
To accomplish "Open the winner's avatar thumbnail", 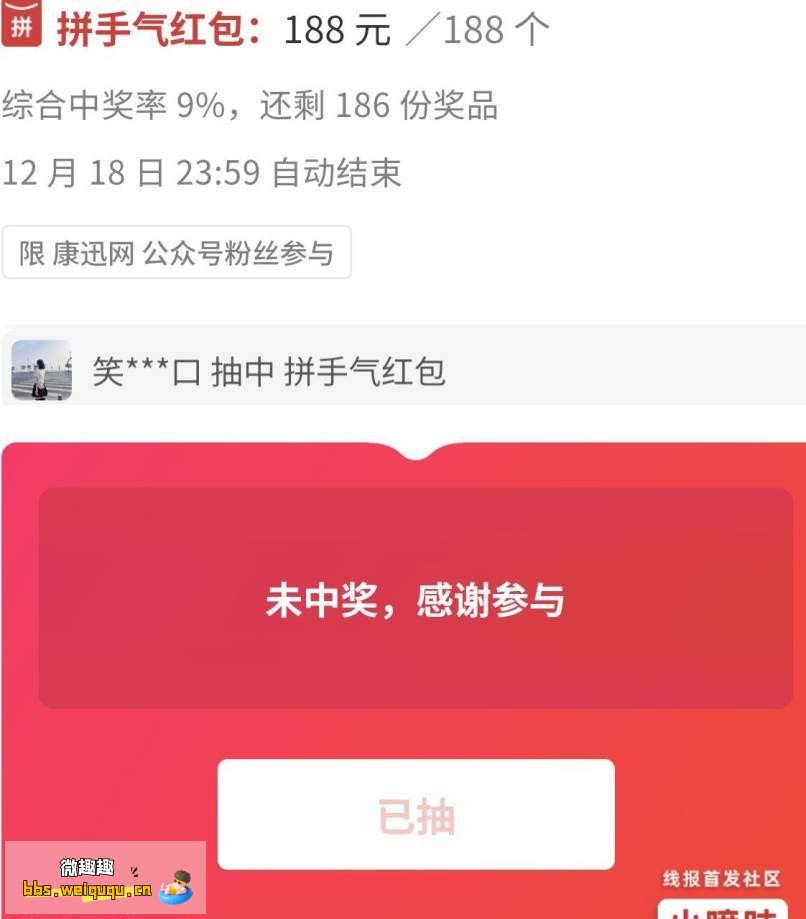I will pos(40,370).
